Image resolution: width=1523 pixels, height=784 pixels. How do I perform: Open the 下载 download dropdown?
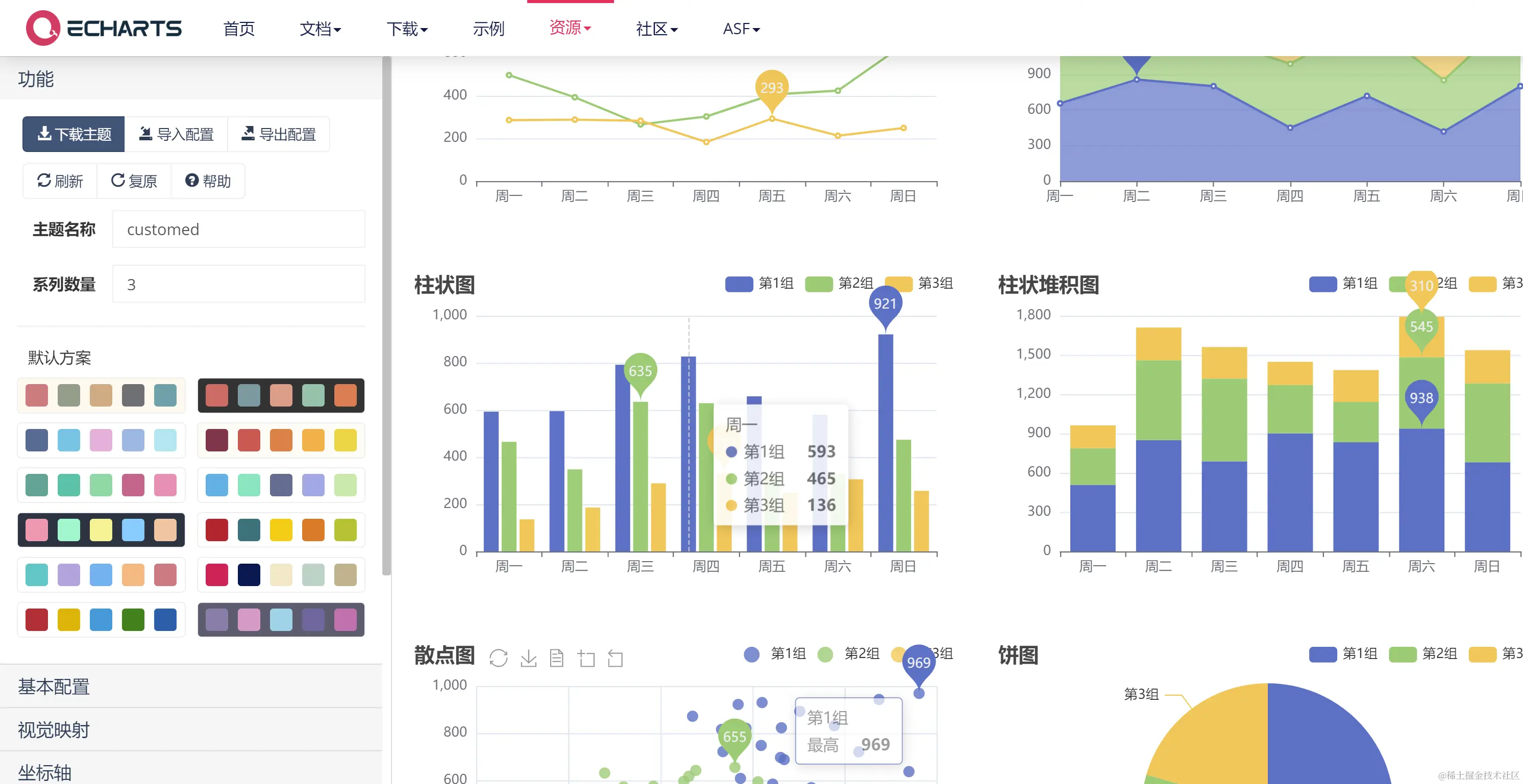click(x=407, y=29)
